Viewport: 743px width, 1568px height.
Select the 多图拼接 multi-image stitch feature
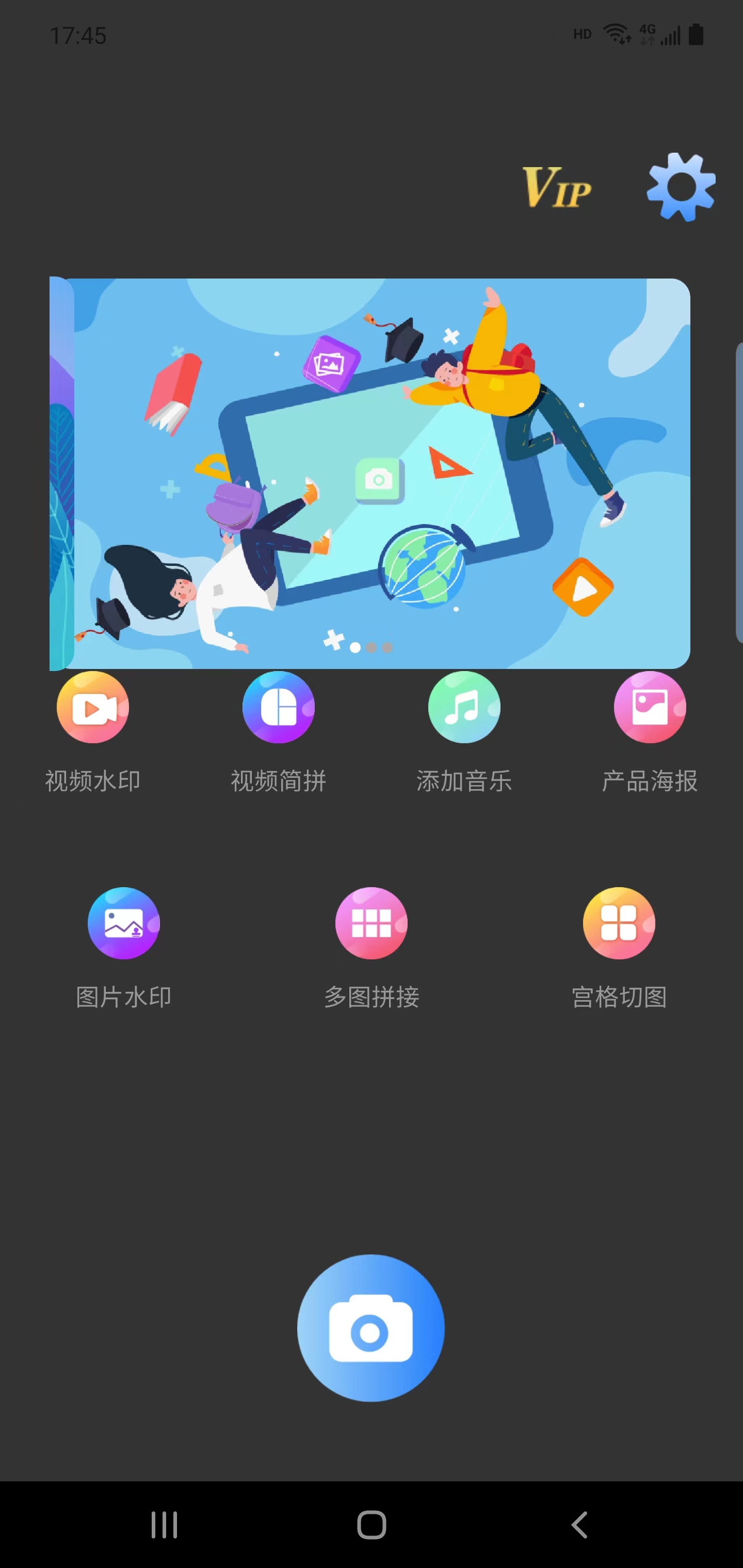(372, 923)
